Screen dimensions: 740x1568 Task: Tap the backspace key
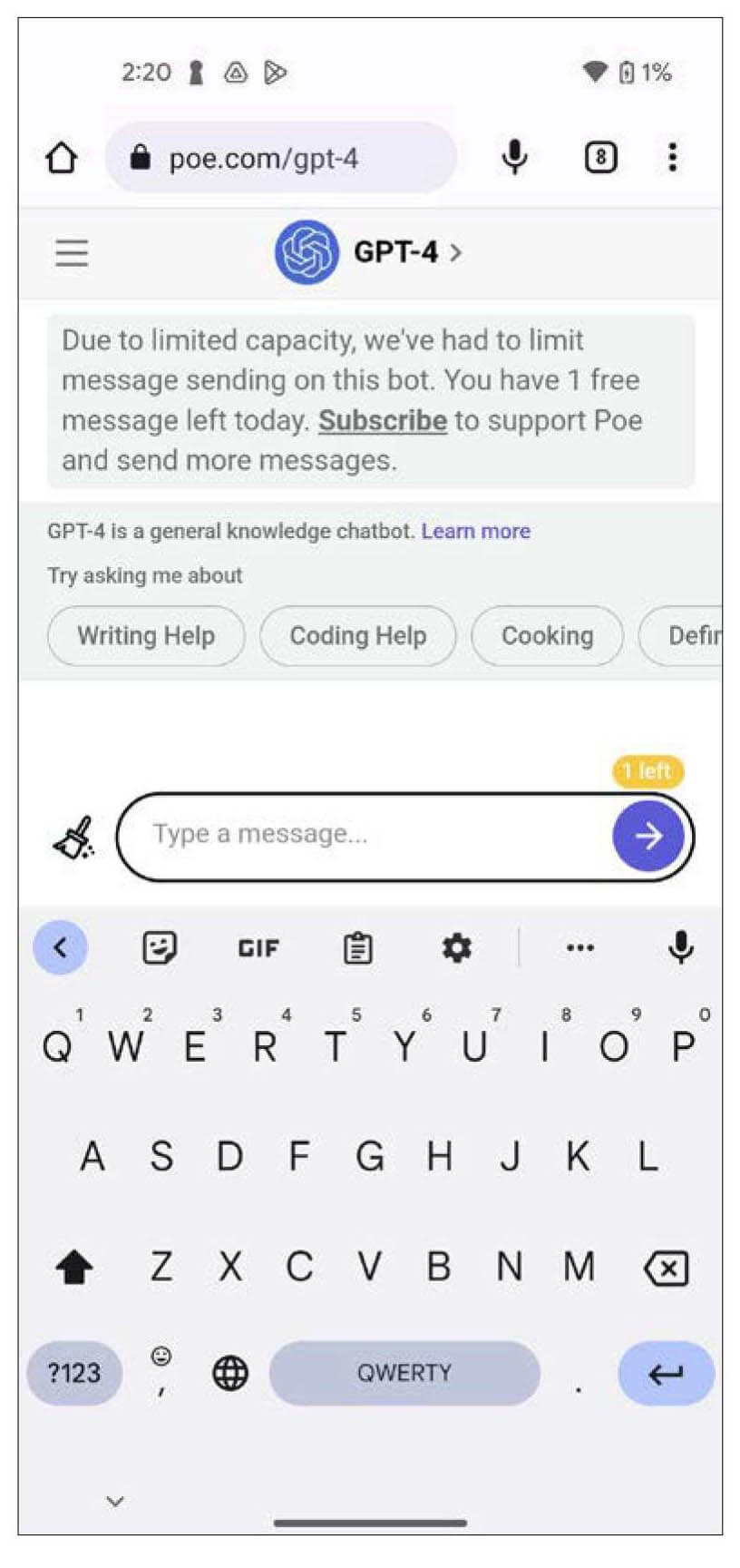click(x=667, y=1268)
